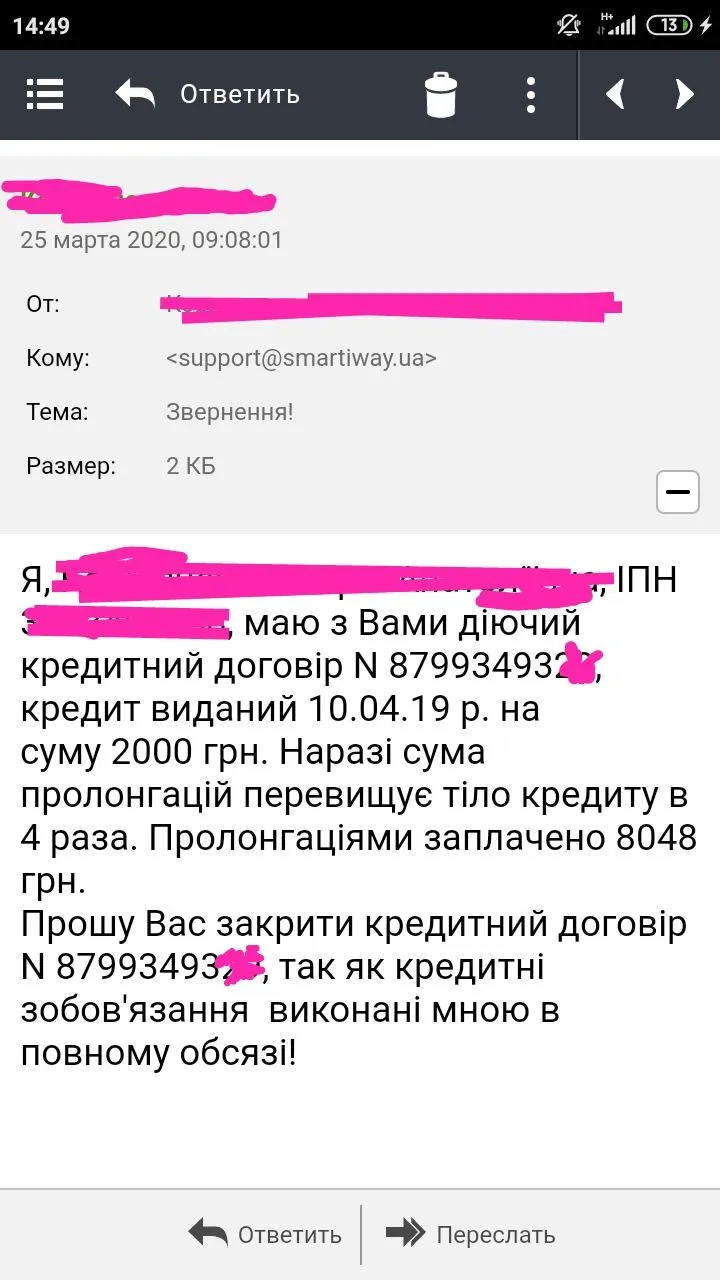
Task: Open the three-dot overflow menu
Action: pyautogui.click(x=531, y=95)
